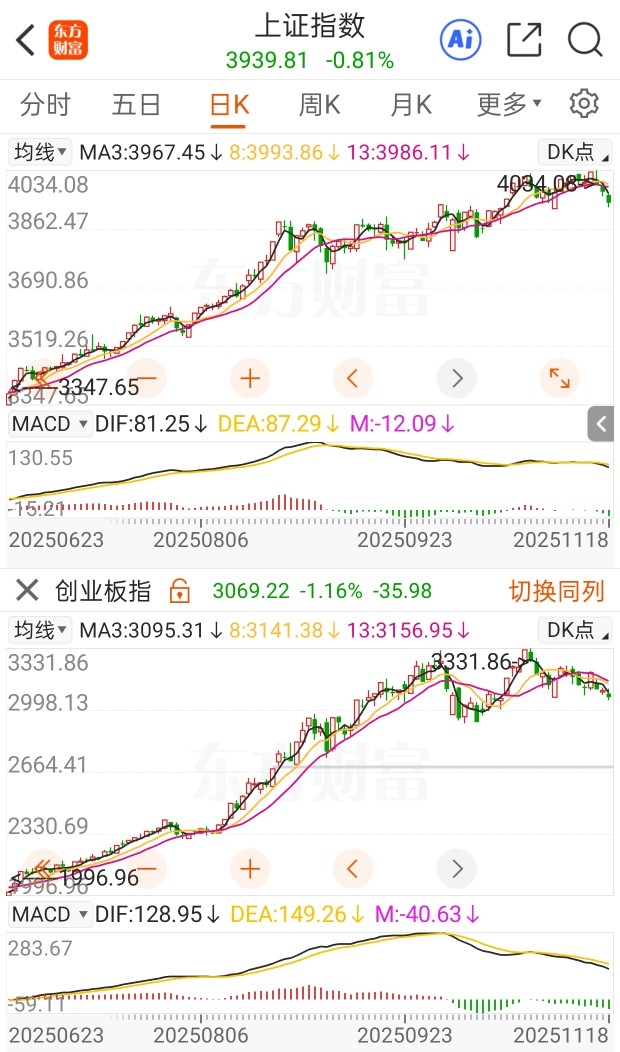This screenshot has width=620, height=1052.
Task: Switch to 分时 tab
Action: (x=46, y=104)
